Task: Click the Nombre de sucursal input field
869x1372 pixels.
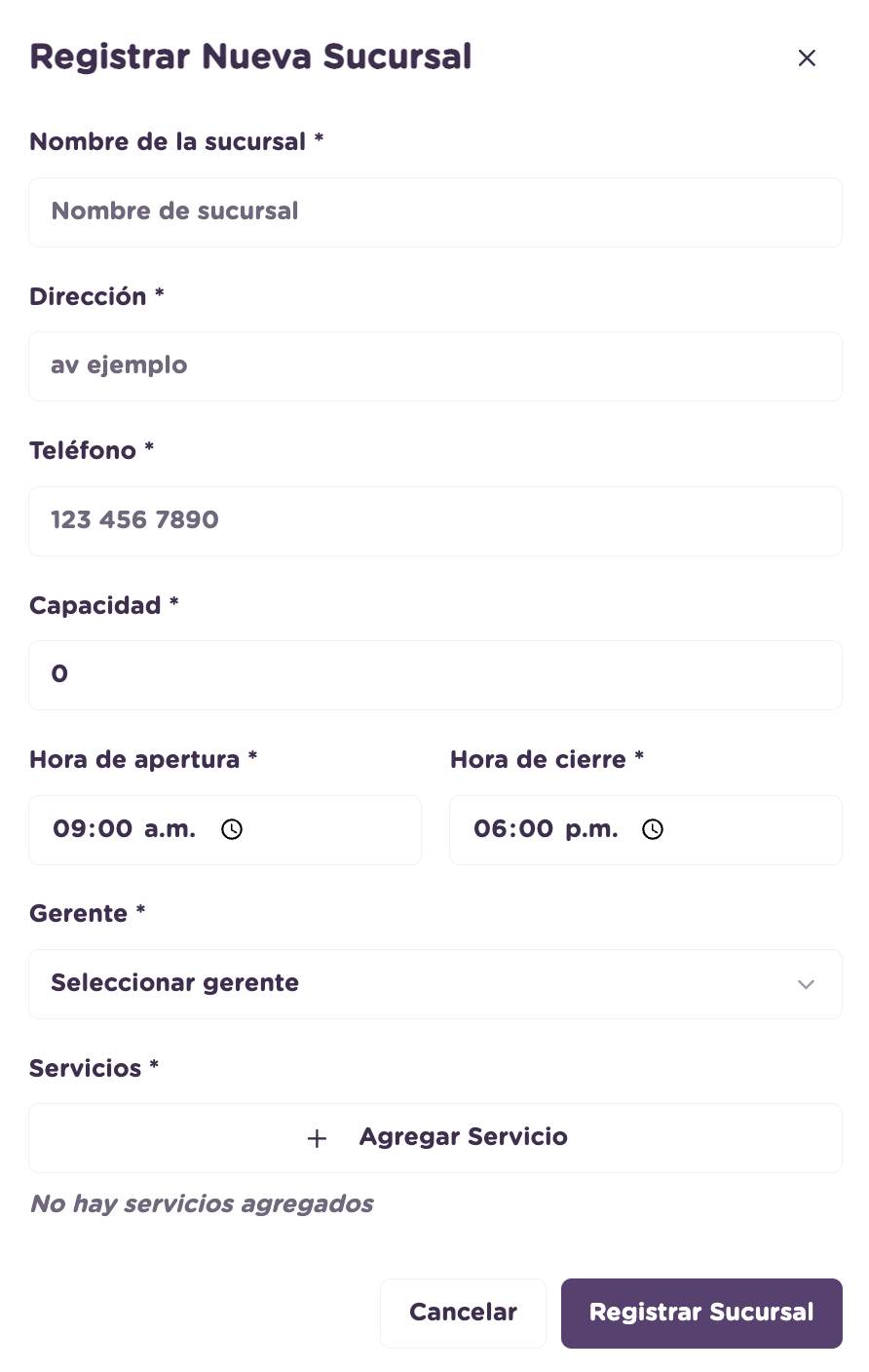Action: click(435, 211)
